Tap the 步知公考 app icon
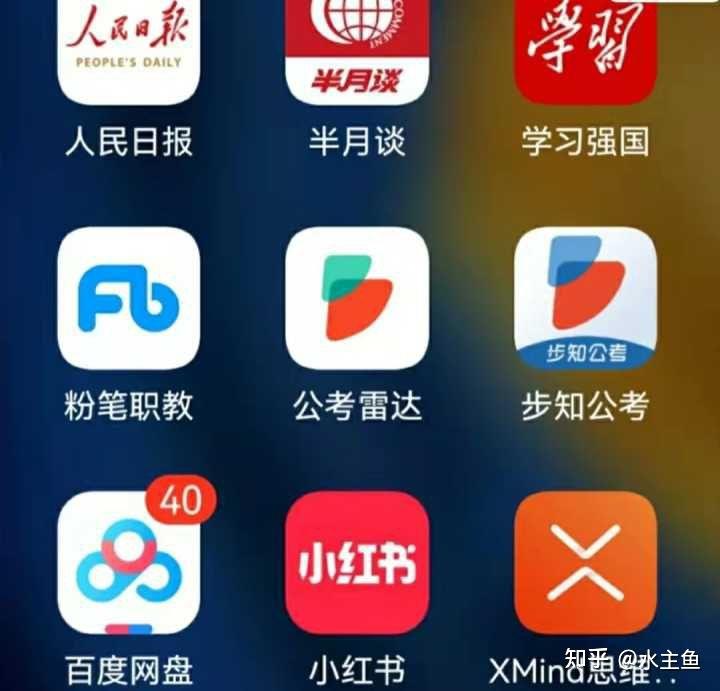The height and width of the screenshot is (691, 720). pyautogui.click(x=585, y=298)
